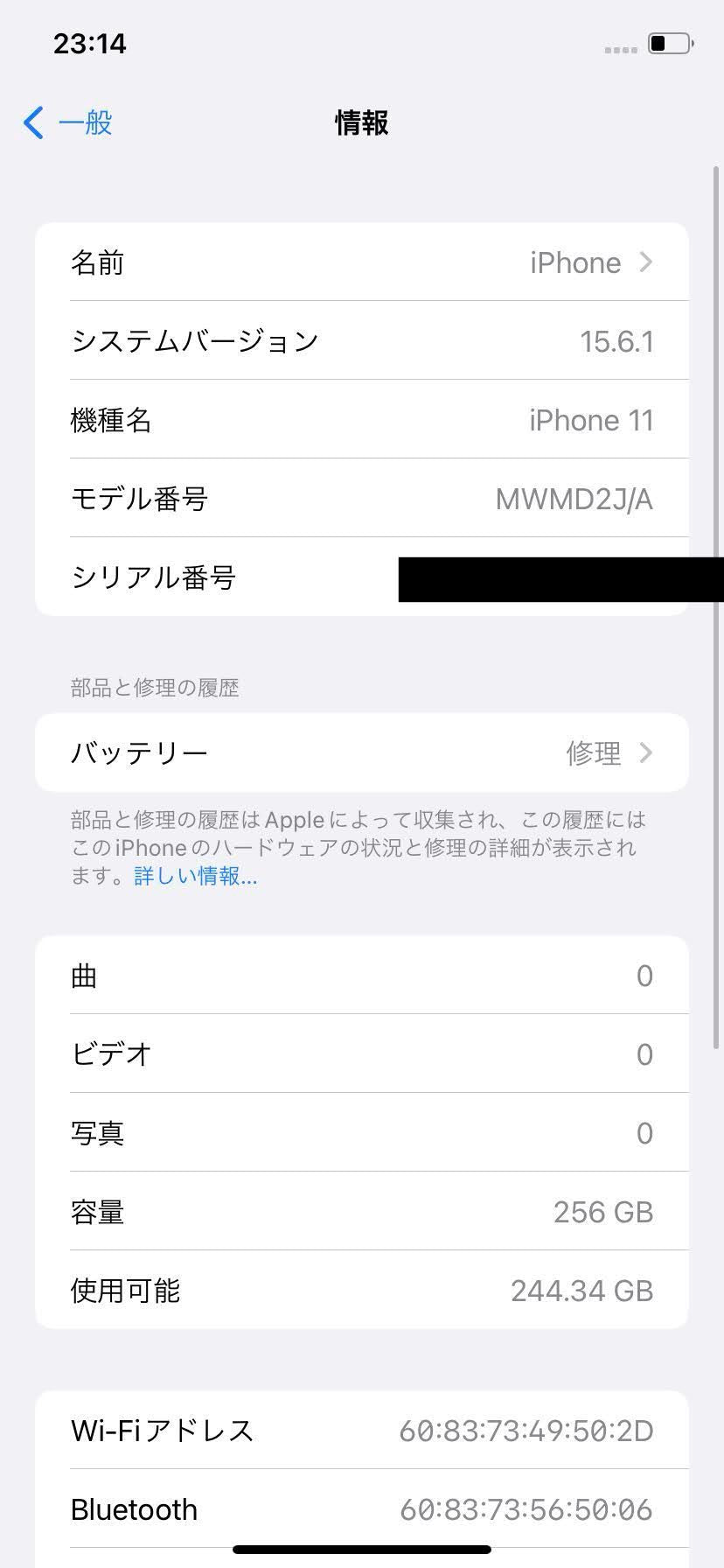The image size is (724, 1568).
Task: Select the 容量 256 GB row
Action: [362, 1212]
